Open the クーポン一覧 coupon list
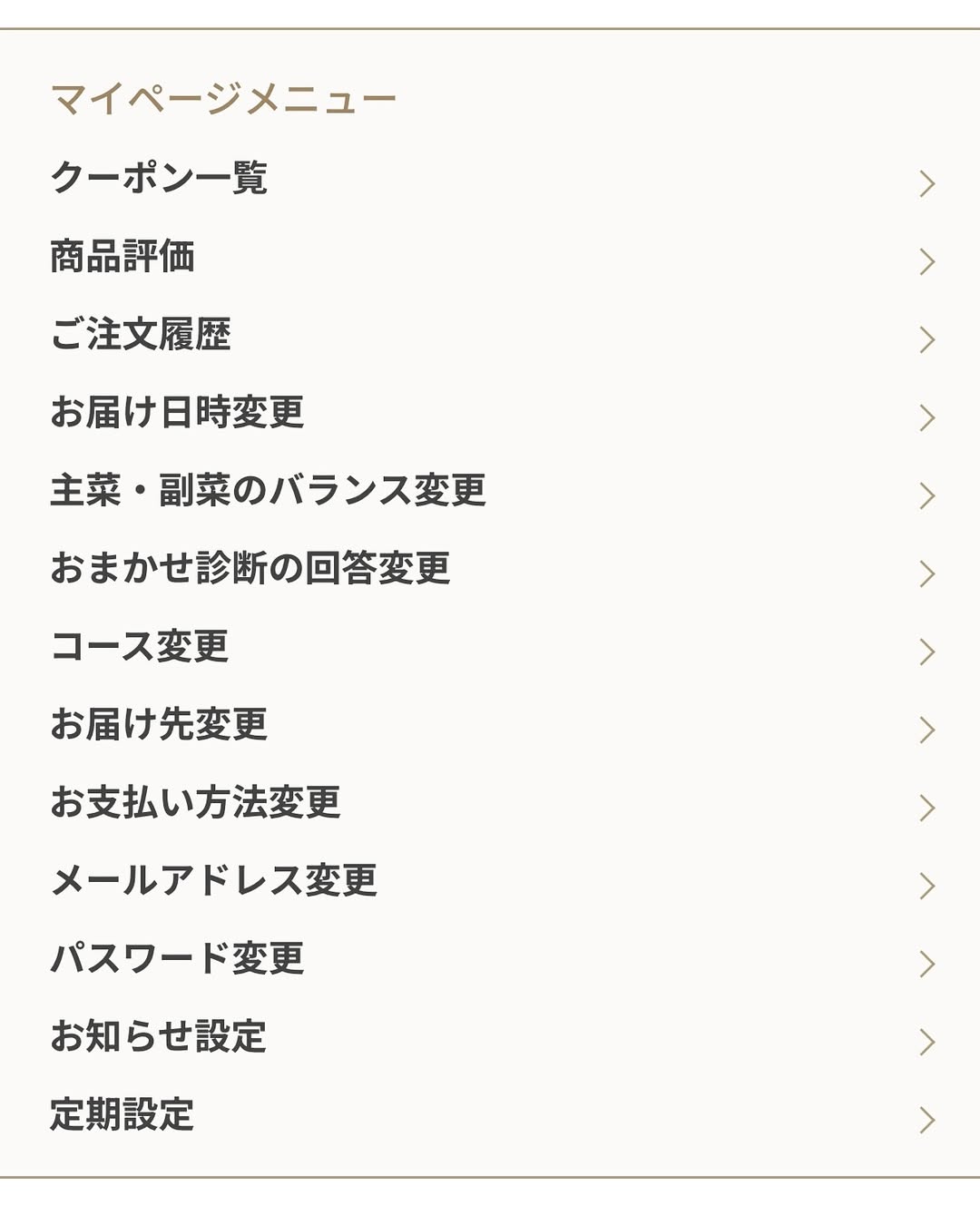 [x=159, y=179]
